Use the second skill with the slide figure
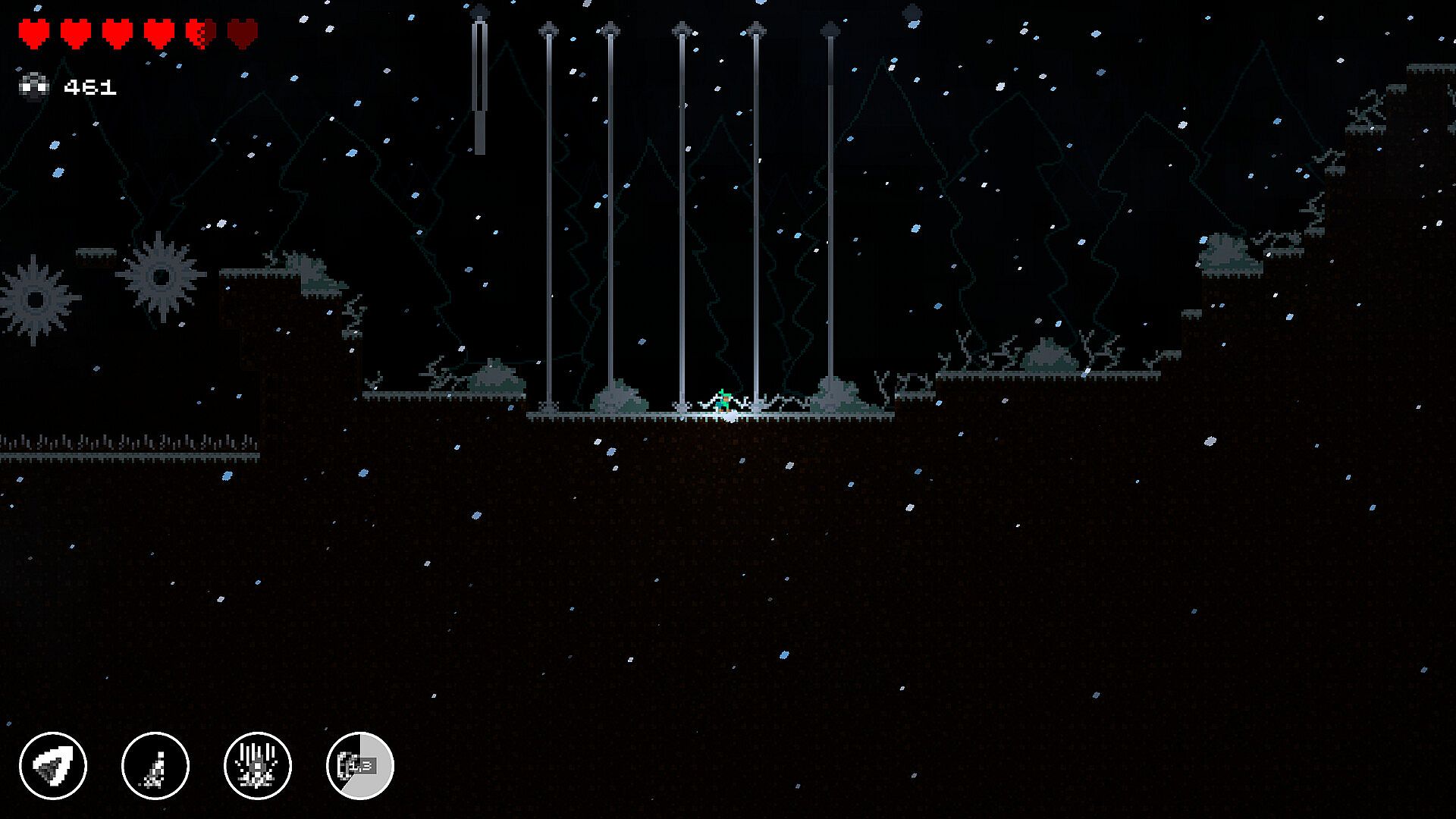Viewport: 1456px width, 819px height. tap(155, 766)
